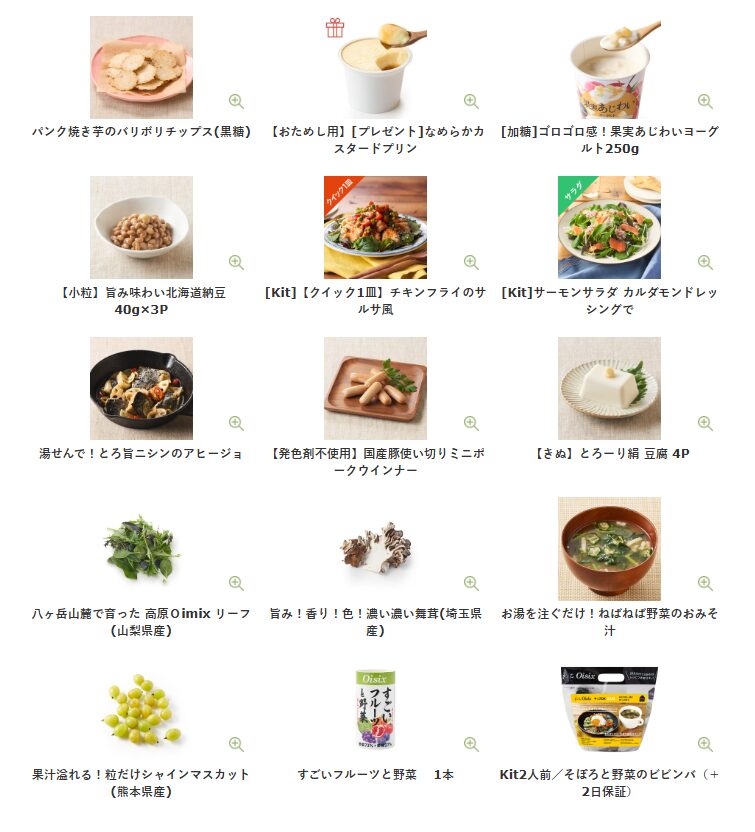Tap the 旨み味わい北海道納豆 40g×3P title
755x832 pixels.
click(141, 301)
